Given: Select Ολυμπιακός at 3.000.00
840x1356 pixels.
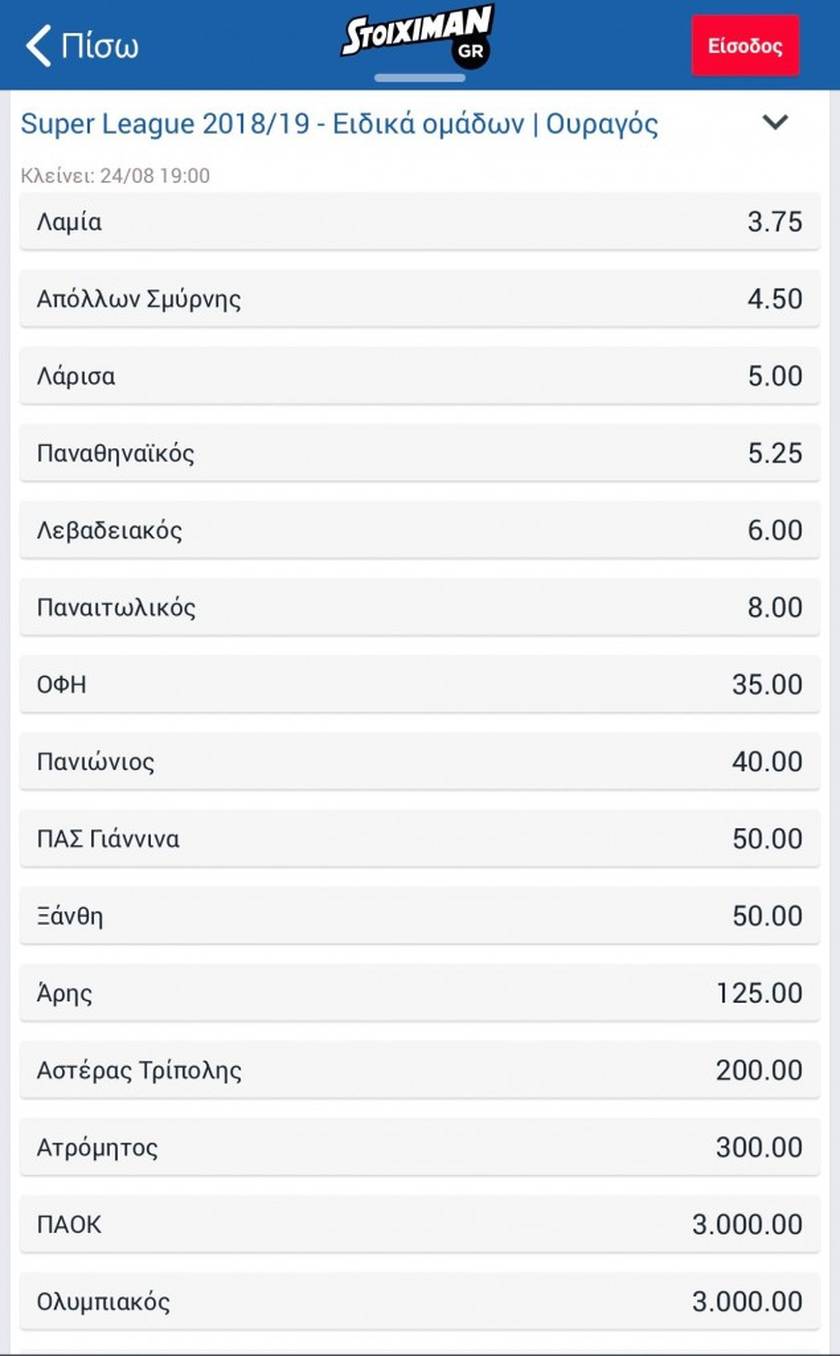Looking at the screenshot, I should point(420,1301).
